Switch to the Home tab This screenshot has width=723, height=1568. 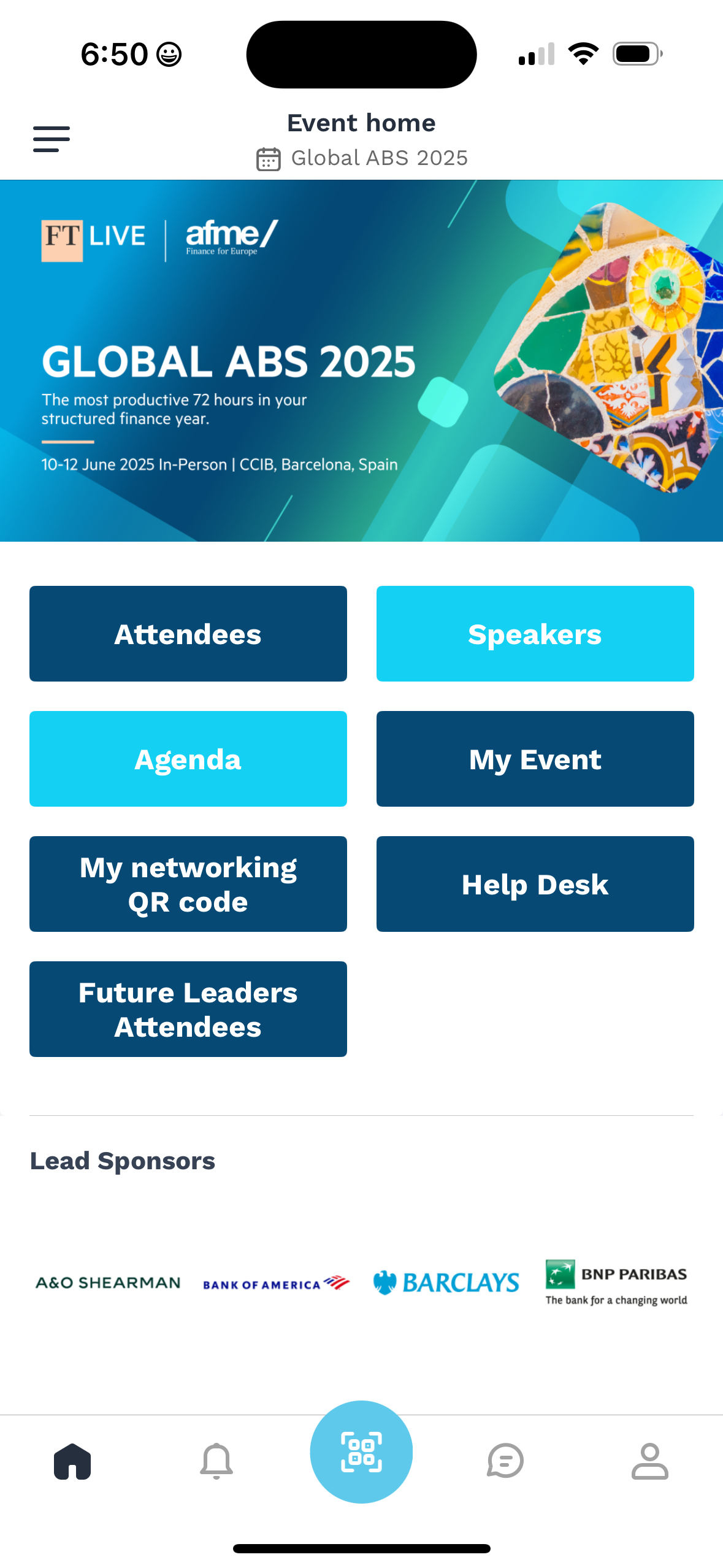72,1461
